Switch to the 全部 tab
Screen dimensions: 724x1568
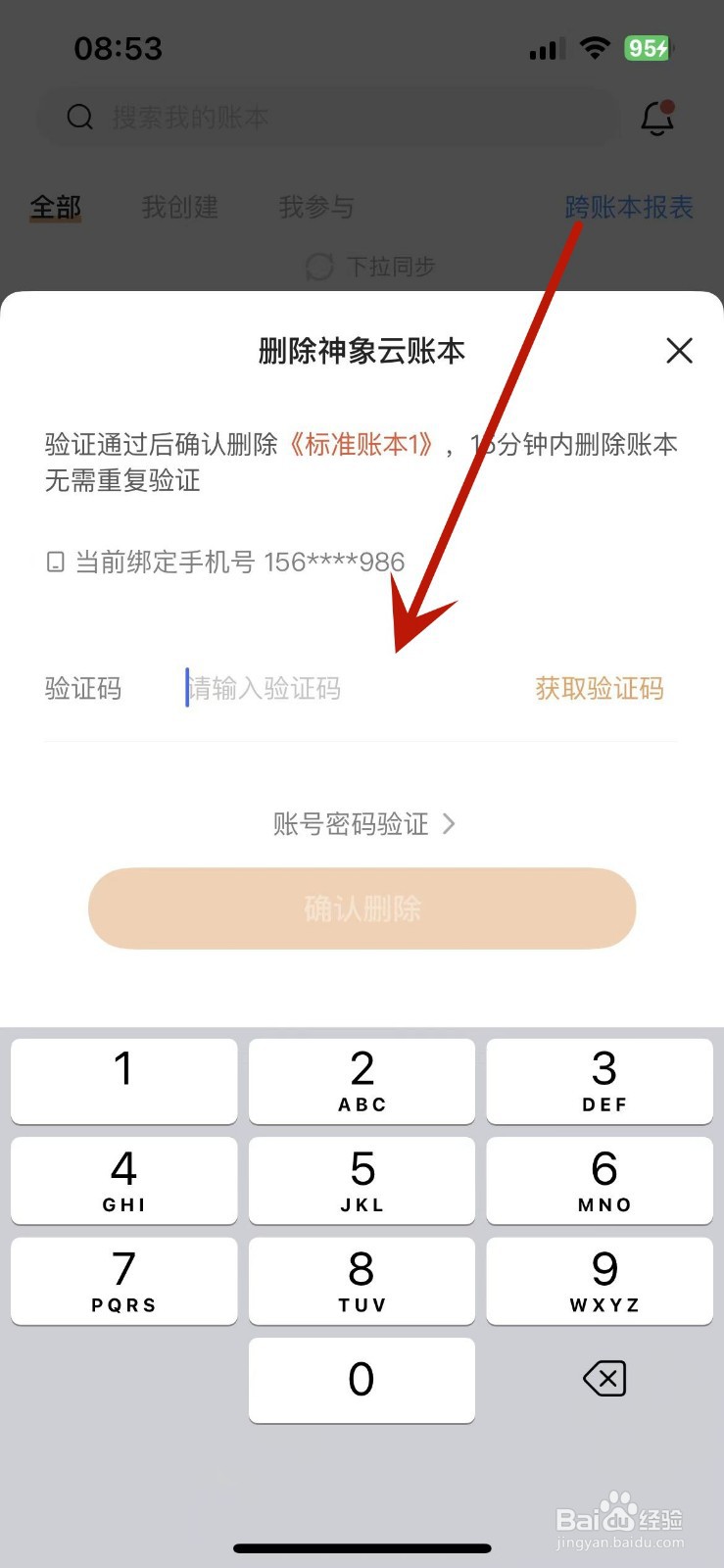[55, 207]
